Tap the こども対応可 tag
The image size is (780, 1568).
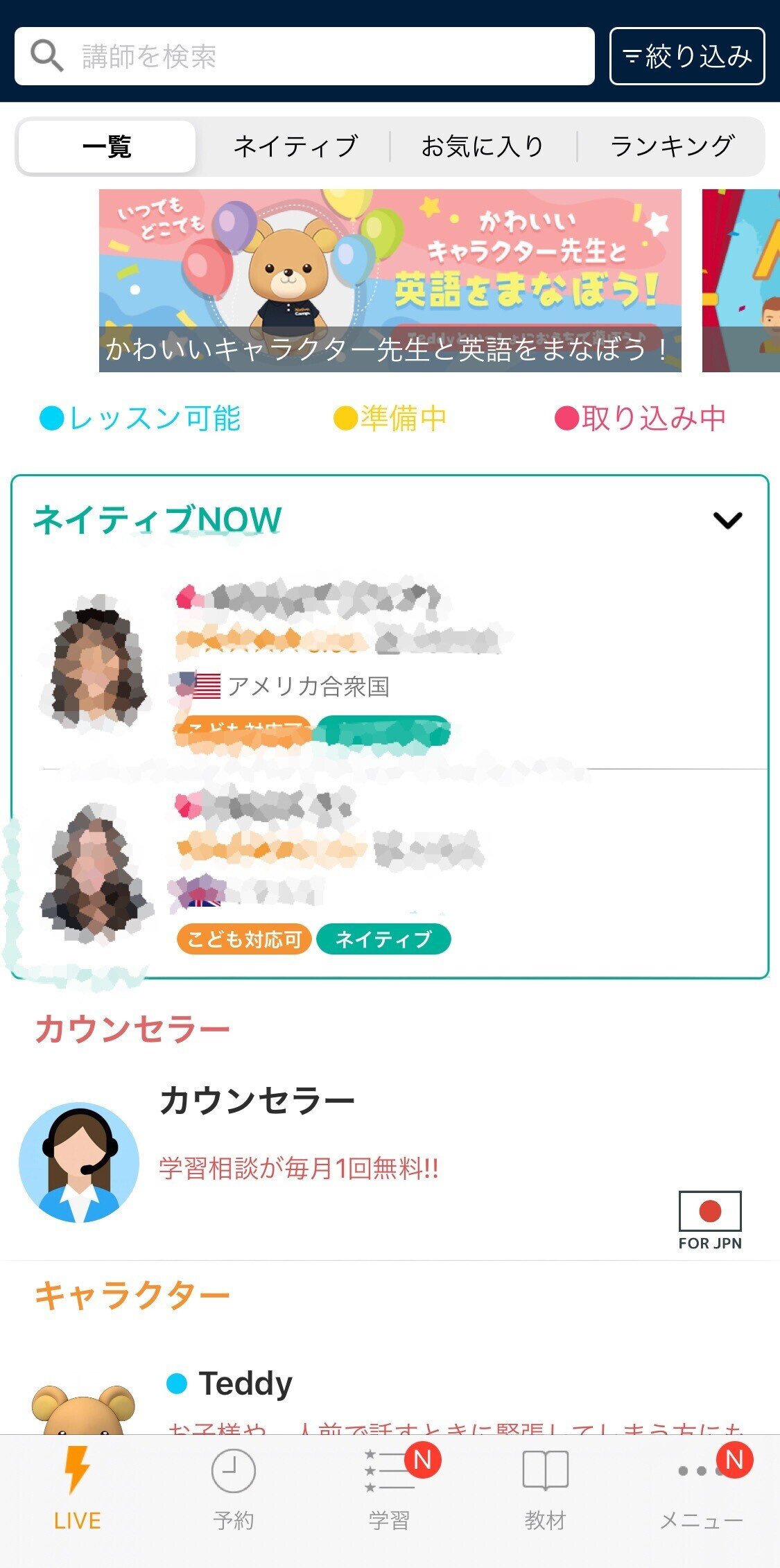click(243, 939)
